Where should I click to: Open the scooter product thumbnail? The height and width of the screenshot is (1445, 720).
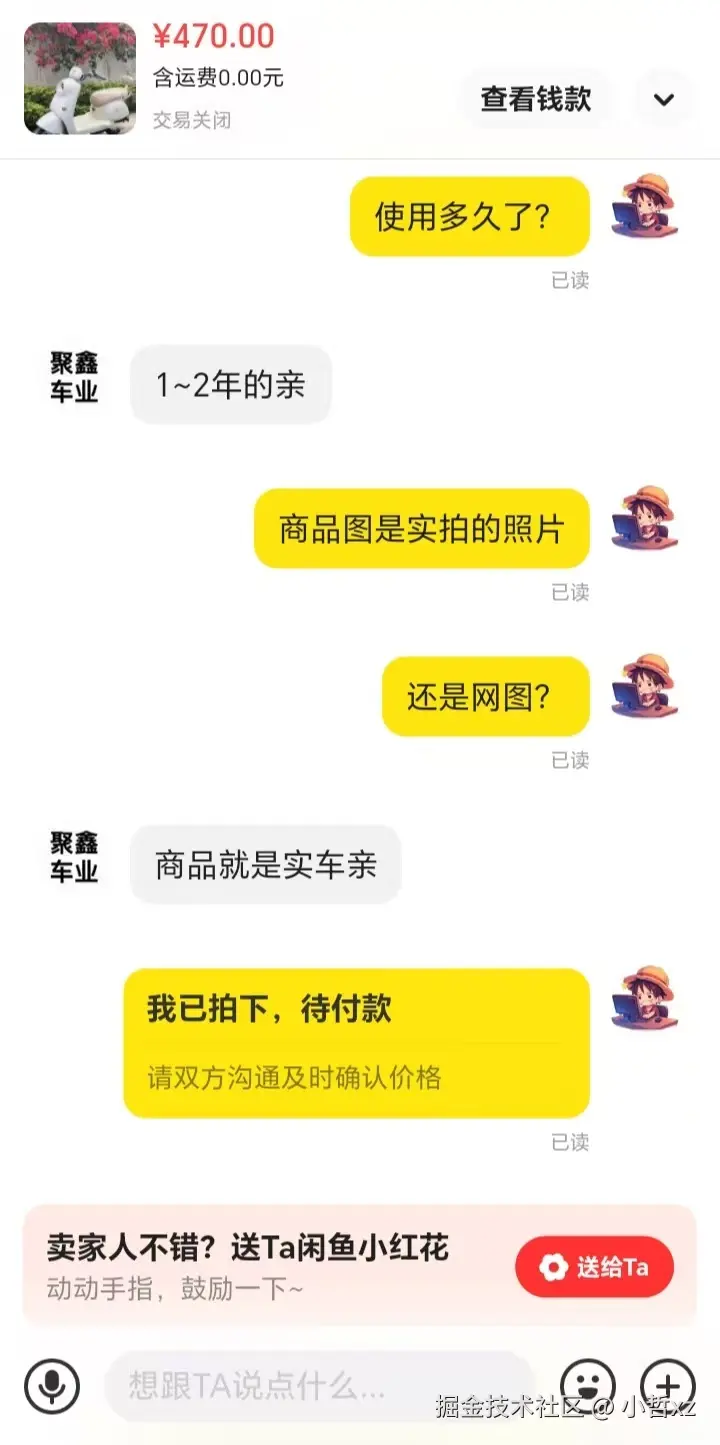click(x=79, y=79)
